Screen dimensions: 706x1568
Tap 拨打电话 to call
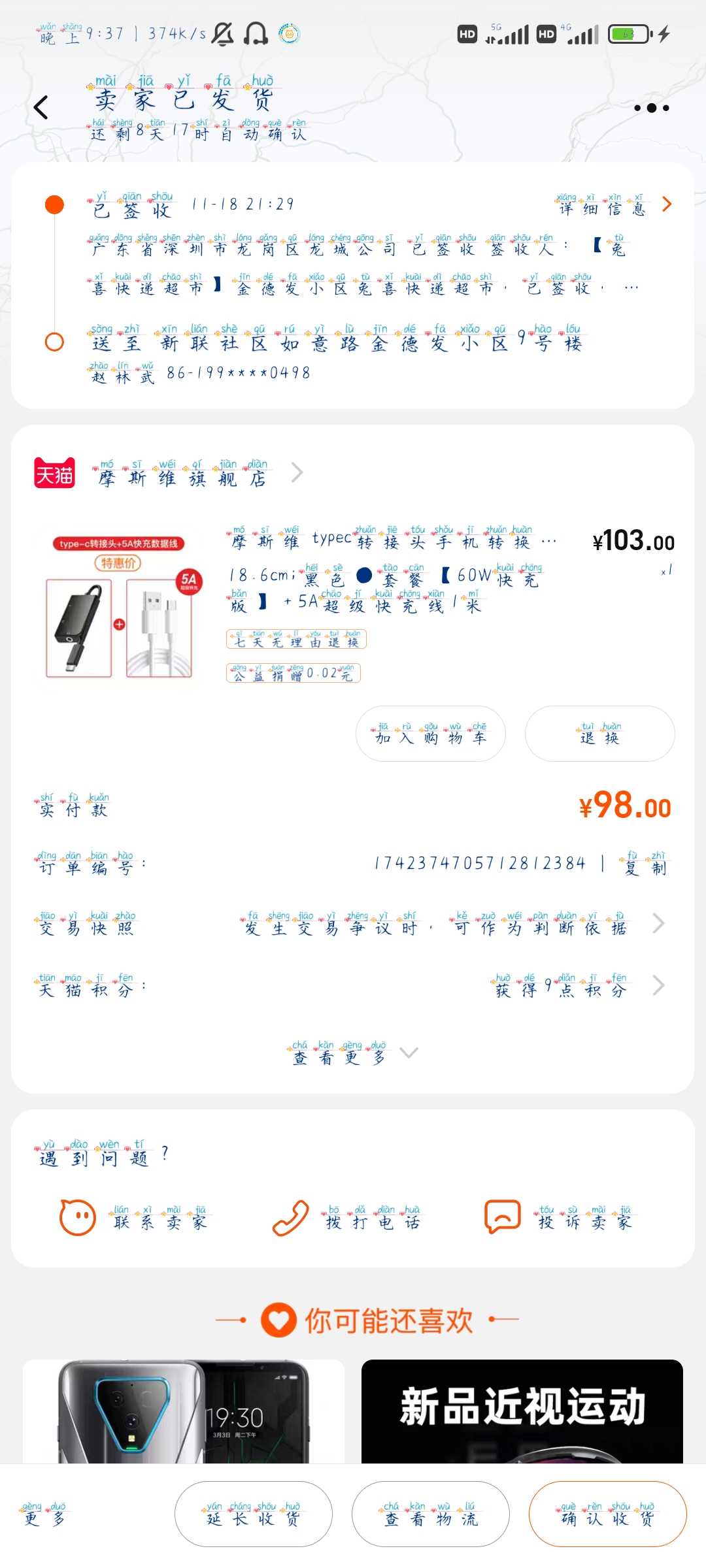pyautogui.click(x=346, y=1218)
